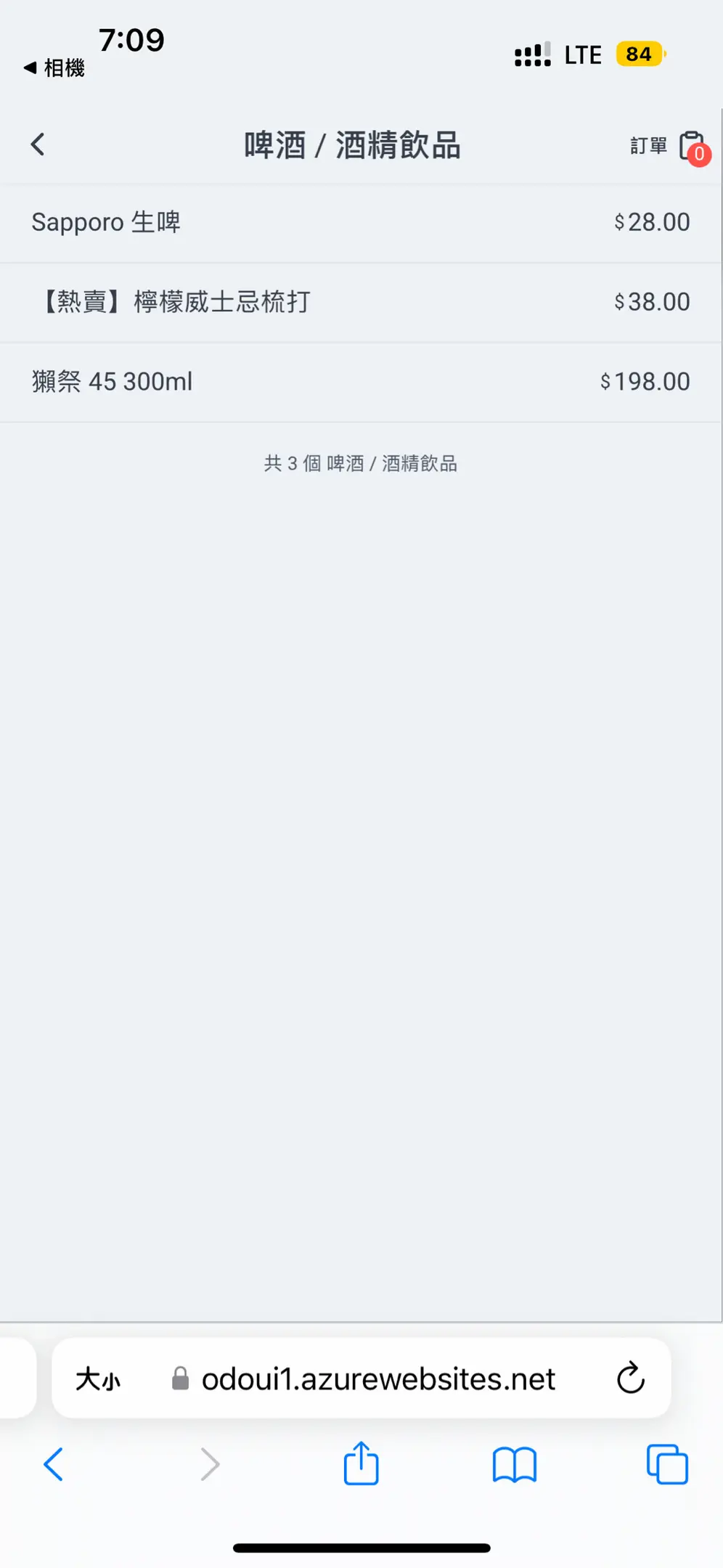Viewport: 723px width, 1568px height.
Task: Return to 相機 app
Action: pos(54,68)
